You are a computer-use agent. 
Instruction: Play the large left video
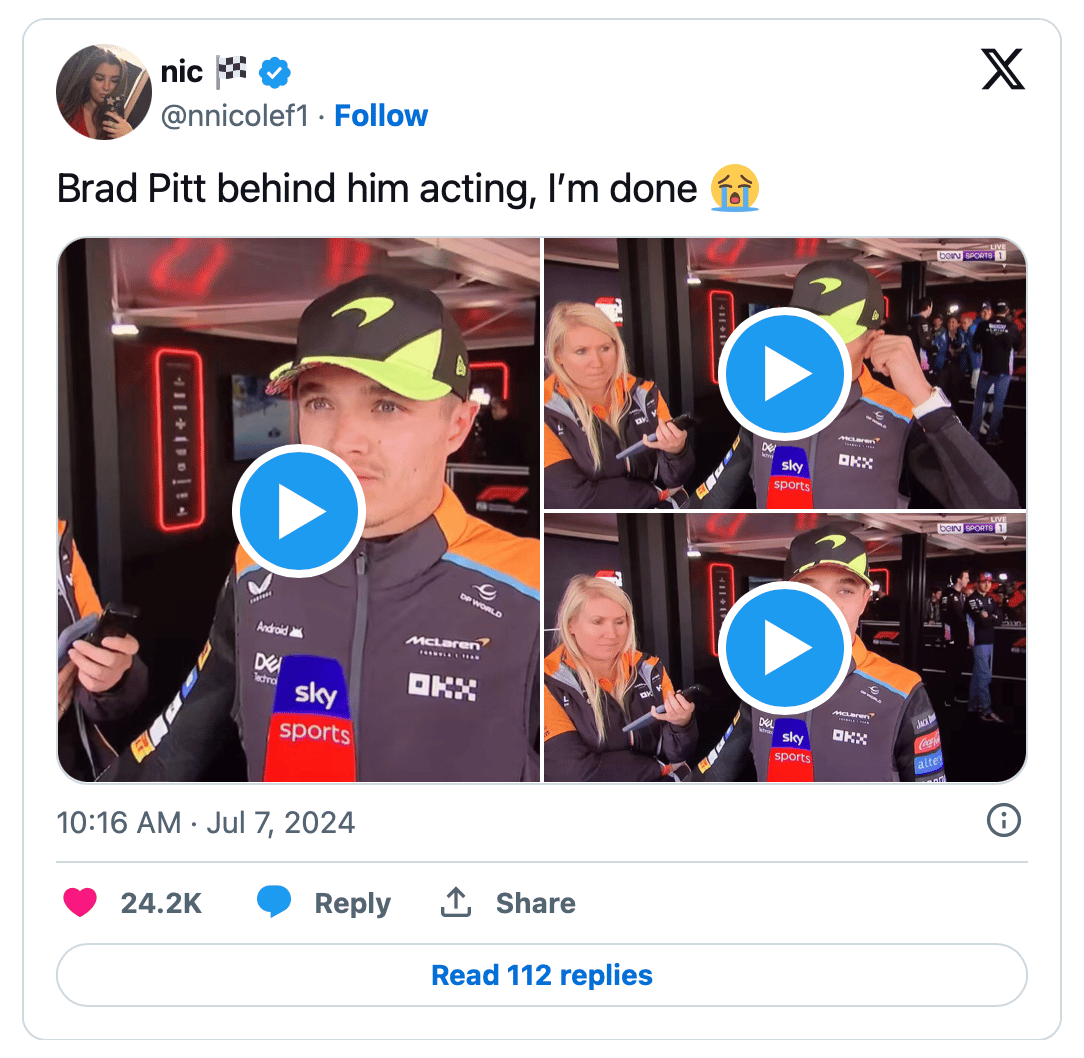[298, 511]
